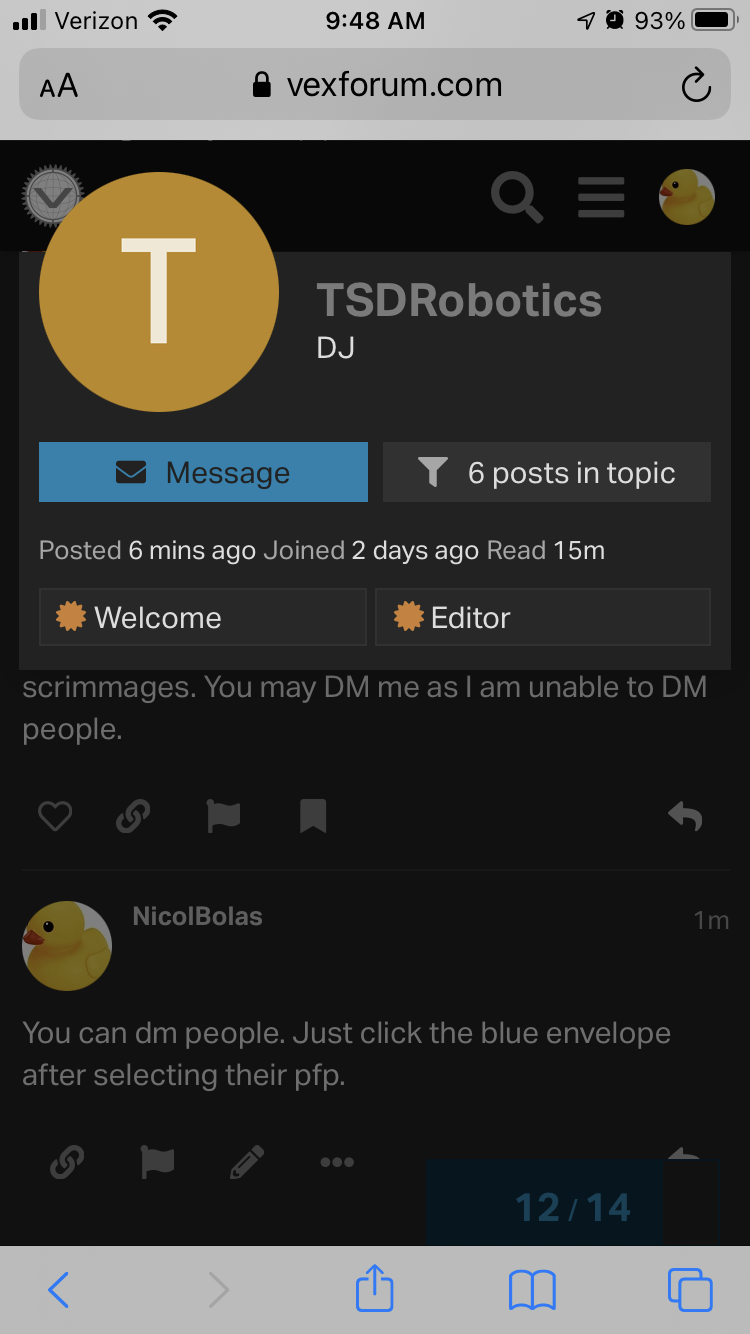
Task: Flag the scrimmages post
Action: pos(223,817)
